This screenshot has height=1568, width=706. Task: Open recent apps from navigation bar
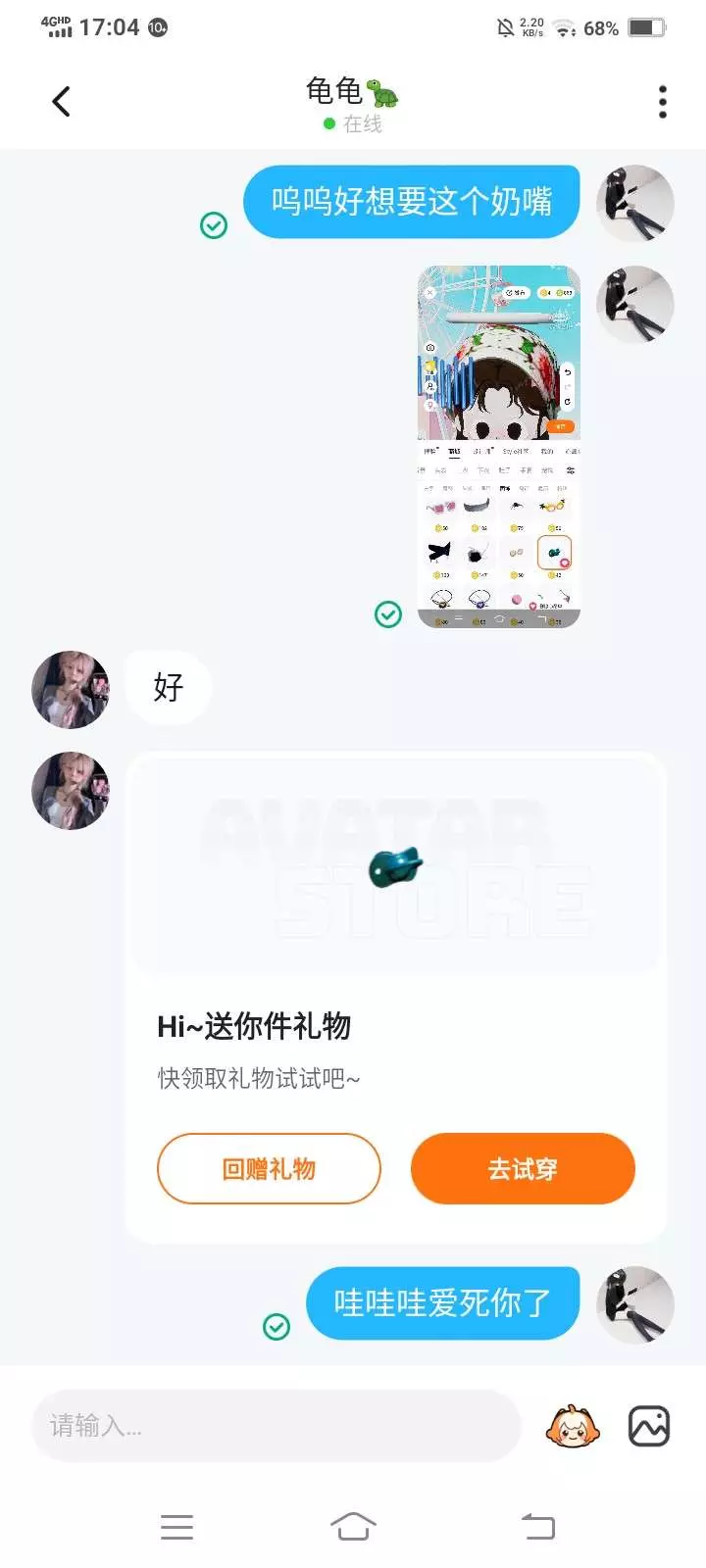tap(176, 1526)
